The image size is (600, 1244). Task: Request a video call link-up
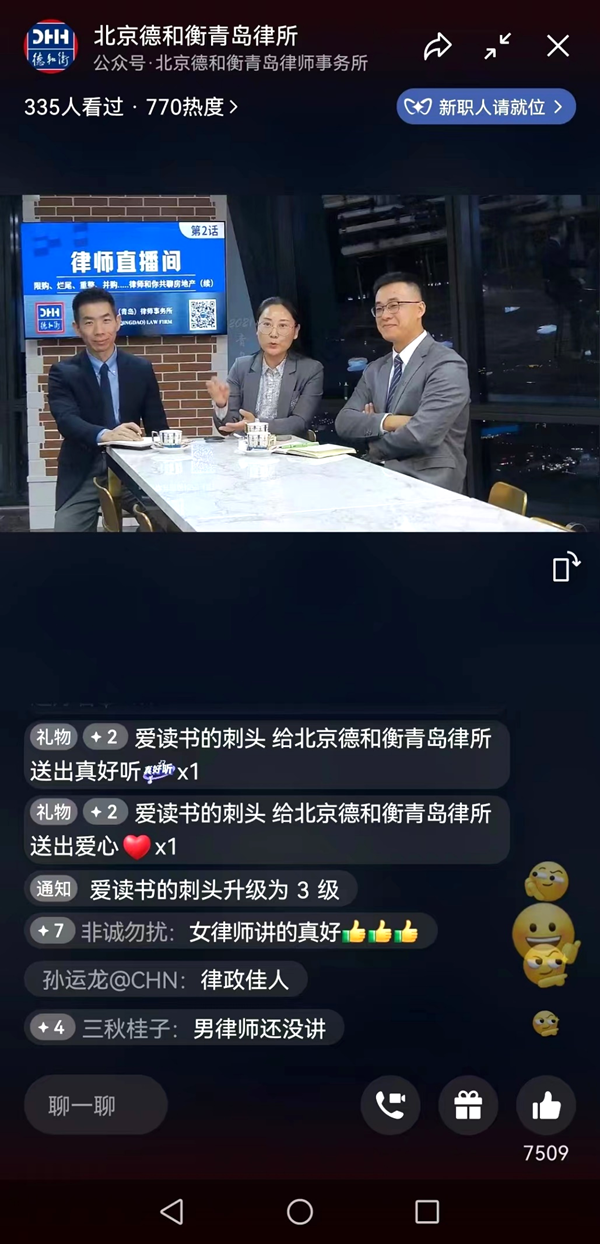(x=390, y=1105)
